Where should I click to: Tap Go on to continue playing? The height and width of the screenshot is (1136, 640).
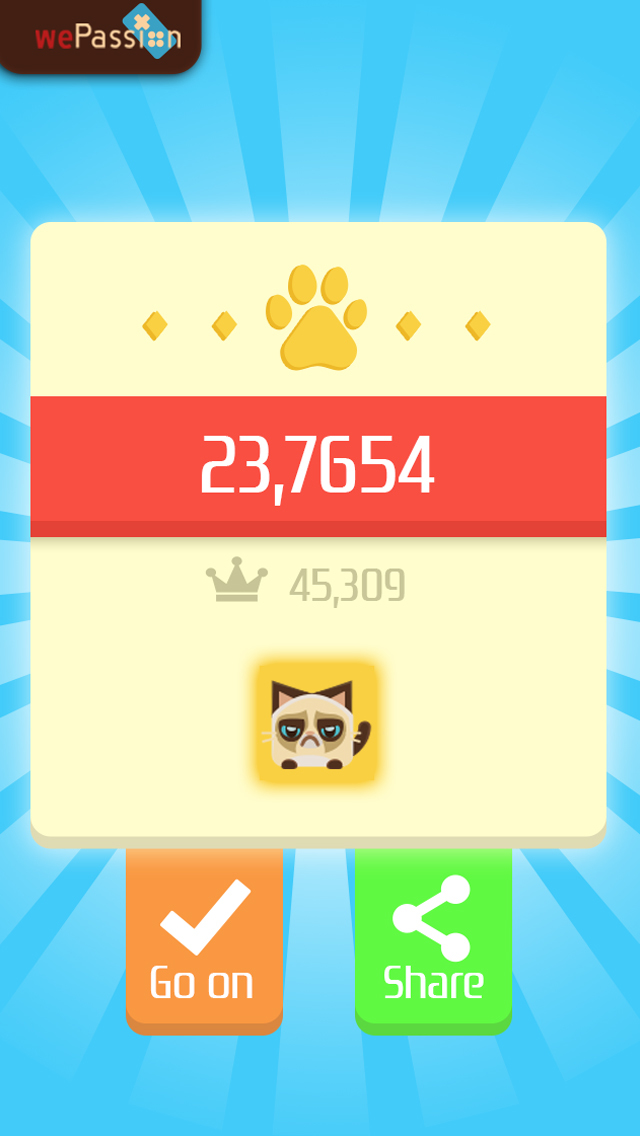pyautogui.click(x=204, y=940)
